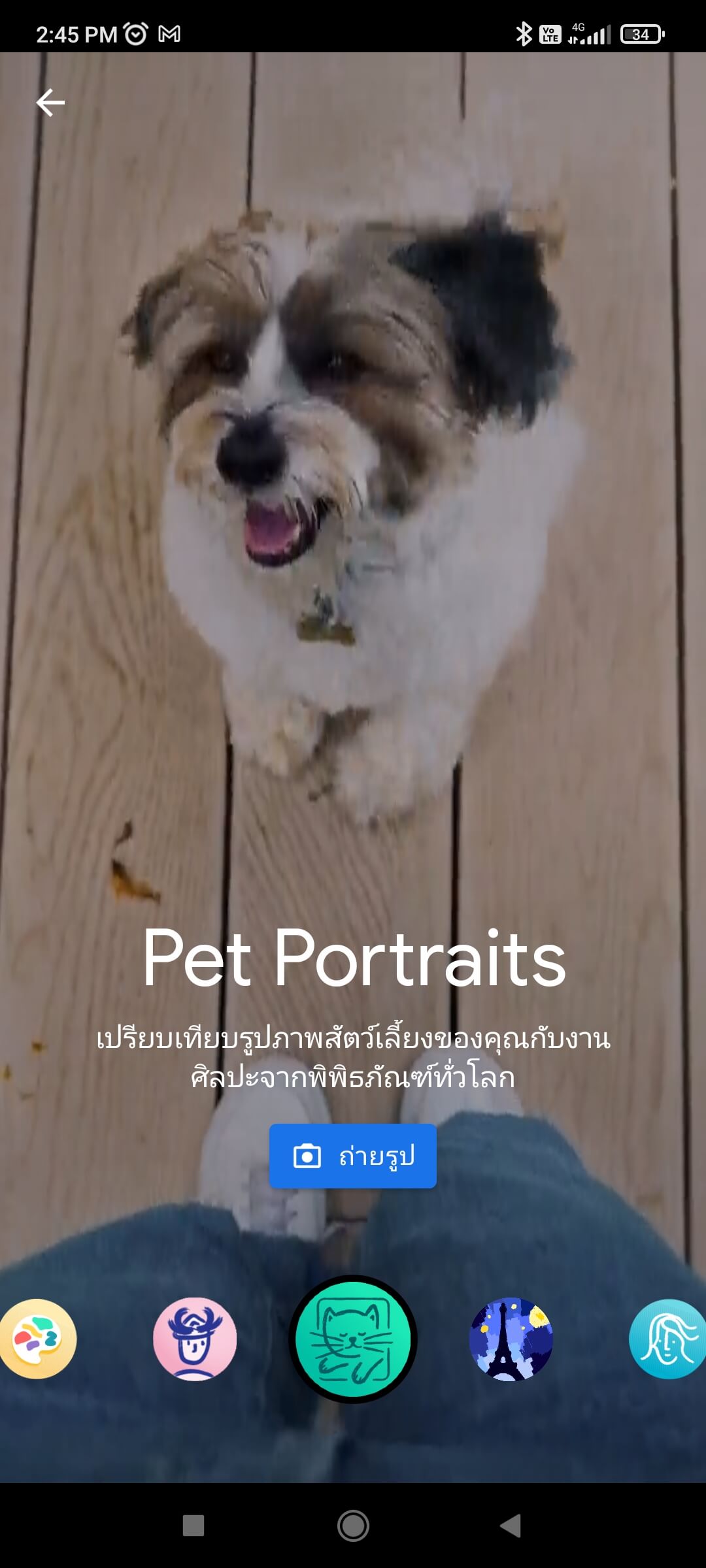The height and width of the screenshot is (1568, 706).
Task: Choose the pink selfie portrait mode
Action: coord(195,1339)
